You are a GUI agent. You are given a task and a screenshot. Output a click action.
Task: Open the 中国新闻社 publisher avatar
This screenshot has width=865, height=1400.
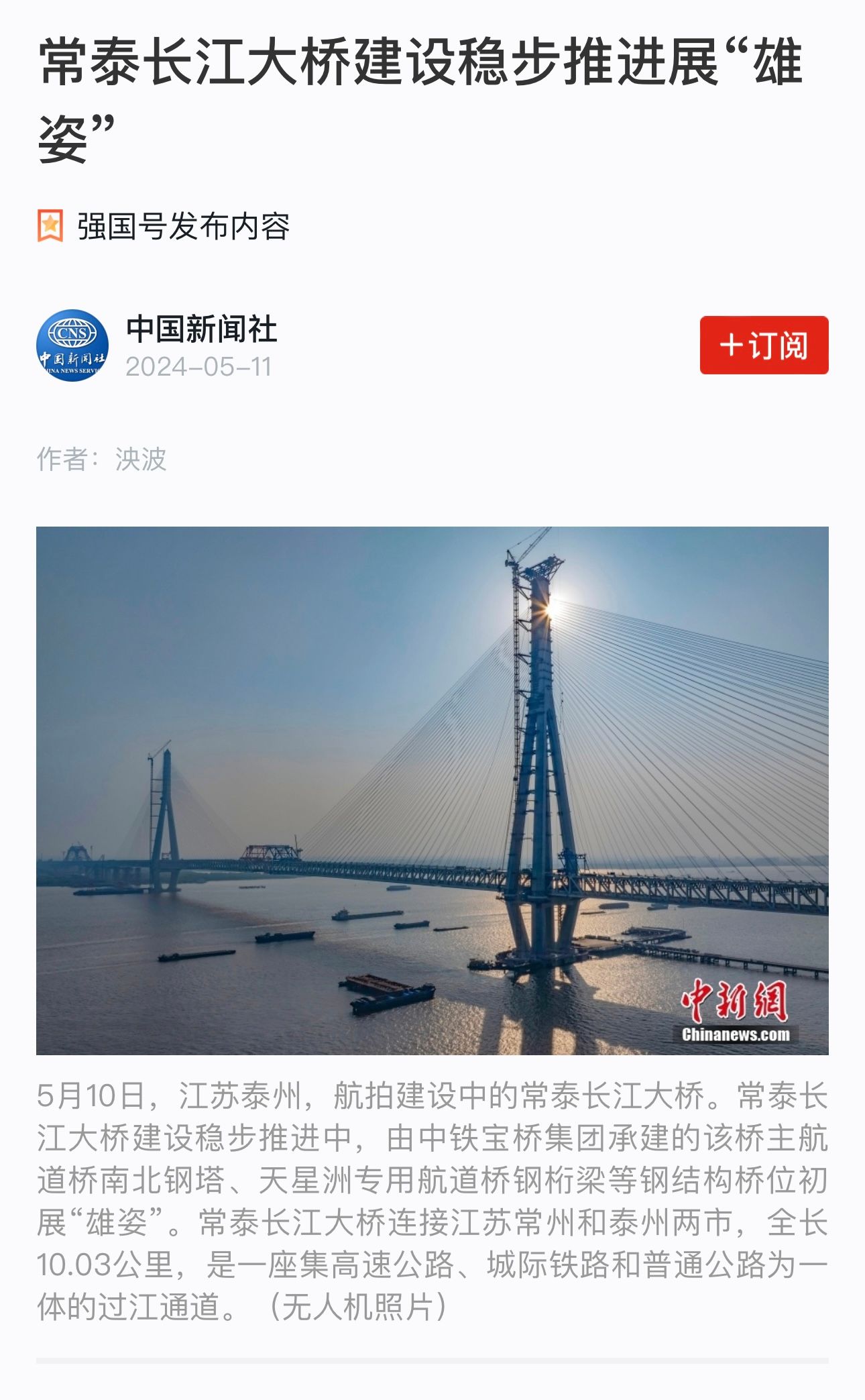[72, 345]
